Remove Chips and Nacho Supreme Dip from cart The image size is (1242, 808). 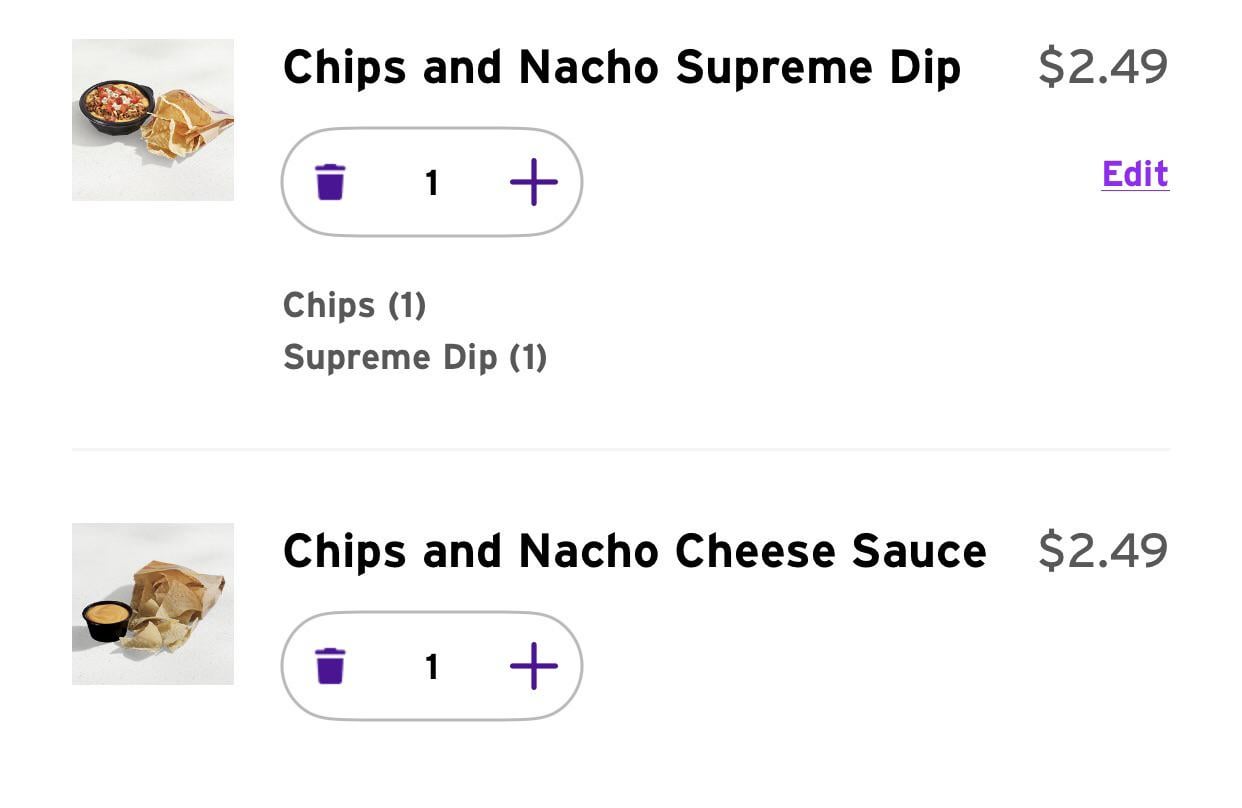[330, 183]
